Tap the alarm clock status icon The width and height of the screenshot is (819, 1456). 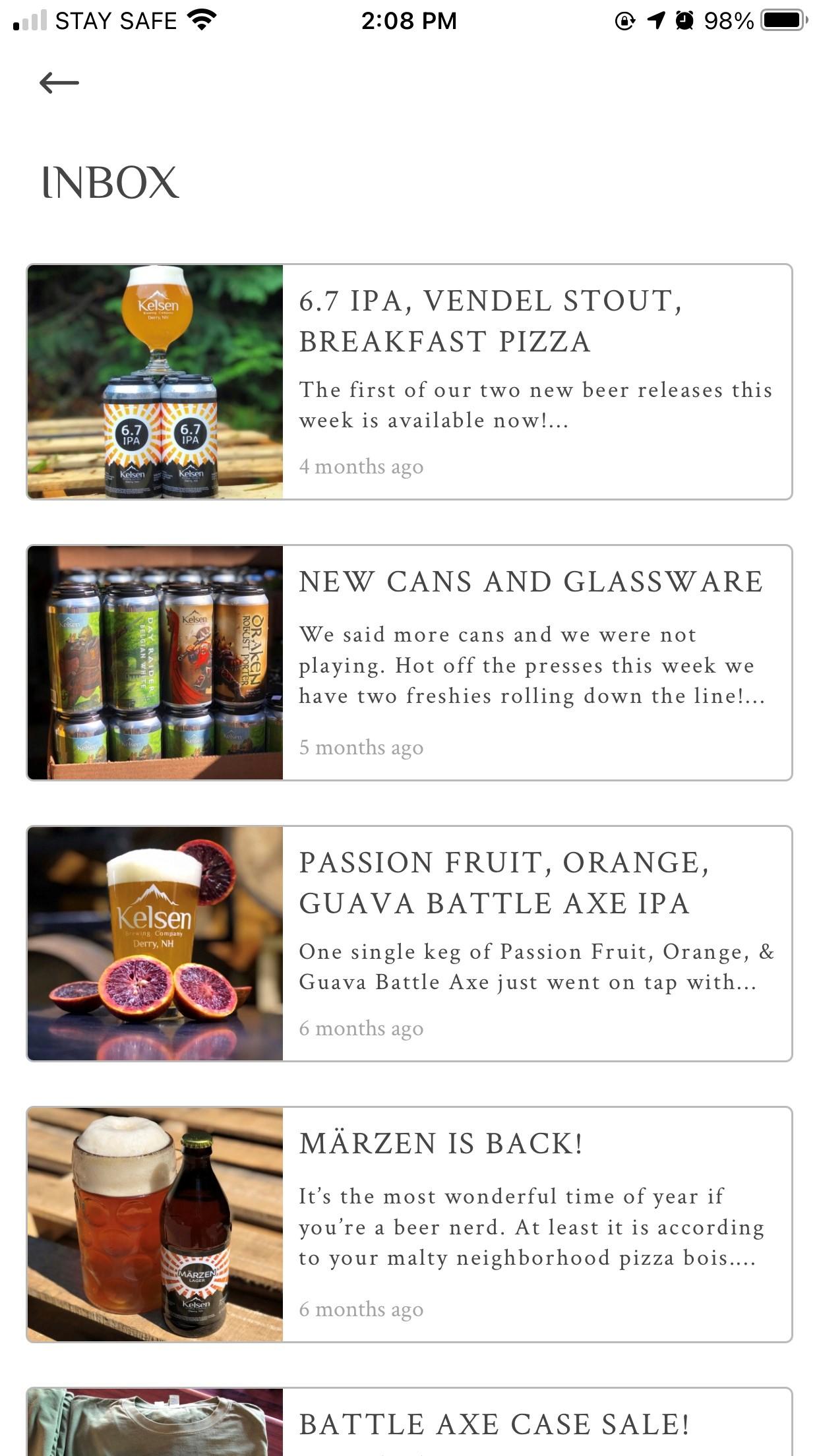click(684, 20)
